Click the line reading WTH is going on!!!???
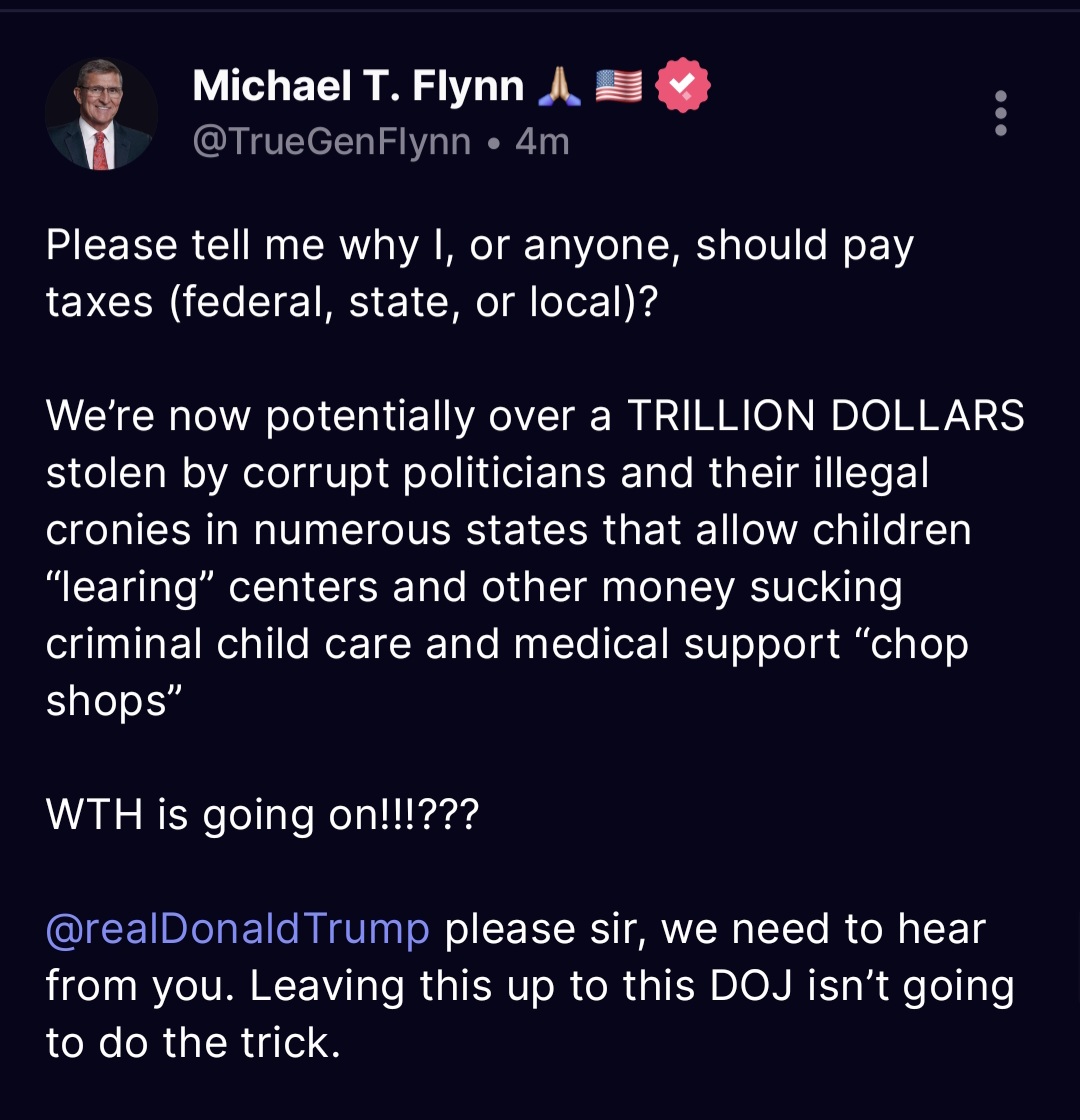The width and height of the screenshot is (1080, 1120). click(x=262, y=814)
